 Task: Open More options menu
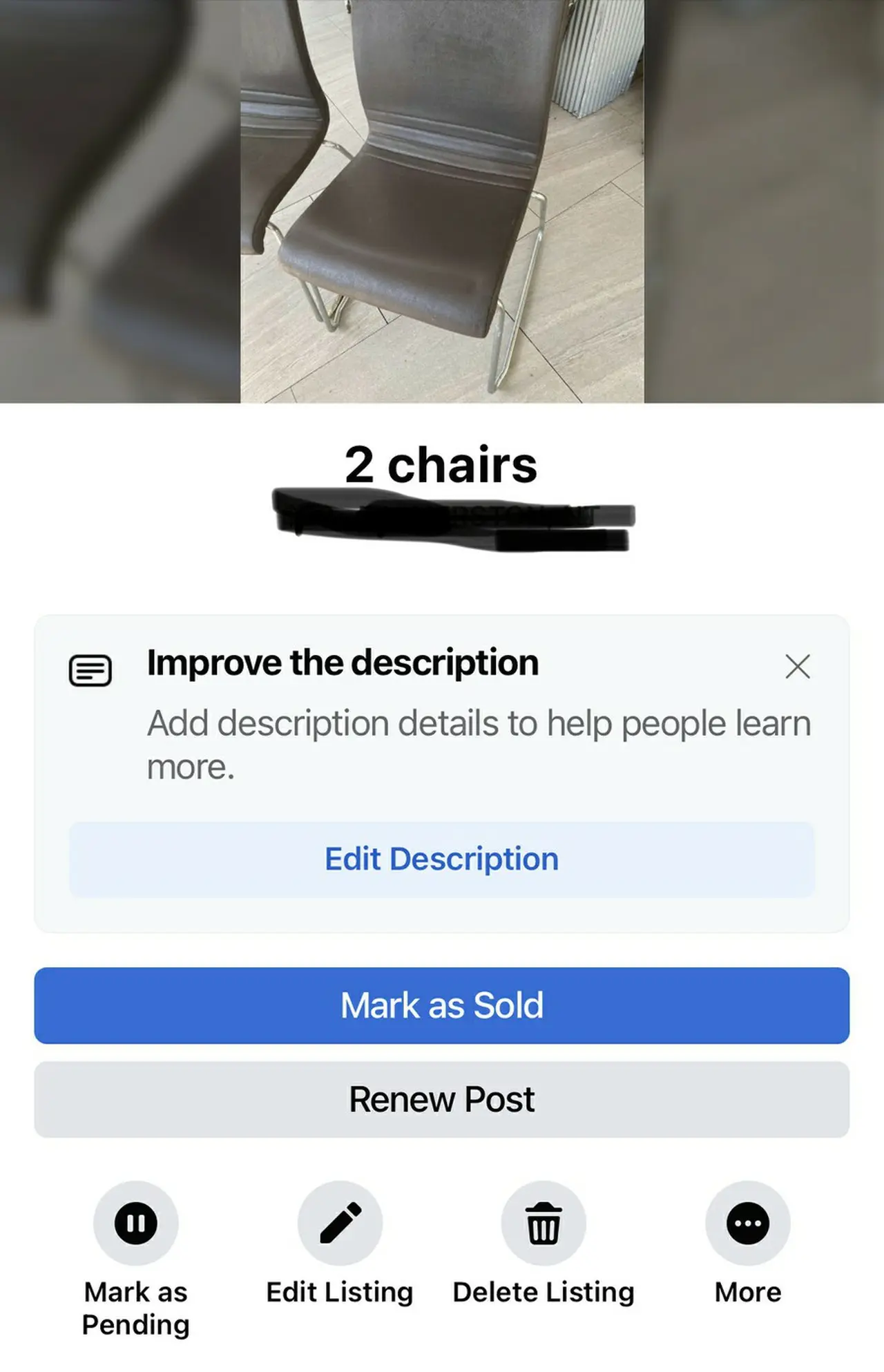tap(747, 1223)
